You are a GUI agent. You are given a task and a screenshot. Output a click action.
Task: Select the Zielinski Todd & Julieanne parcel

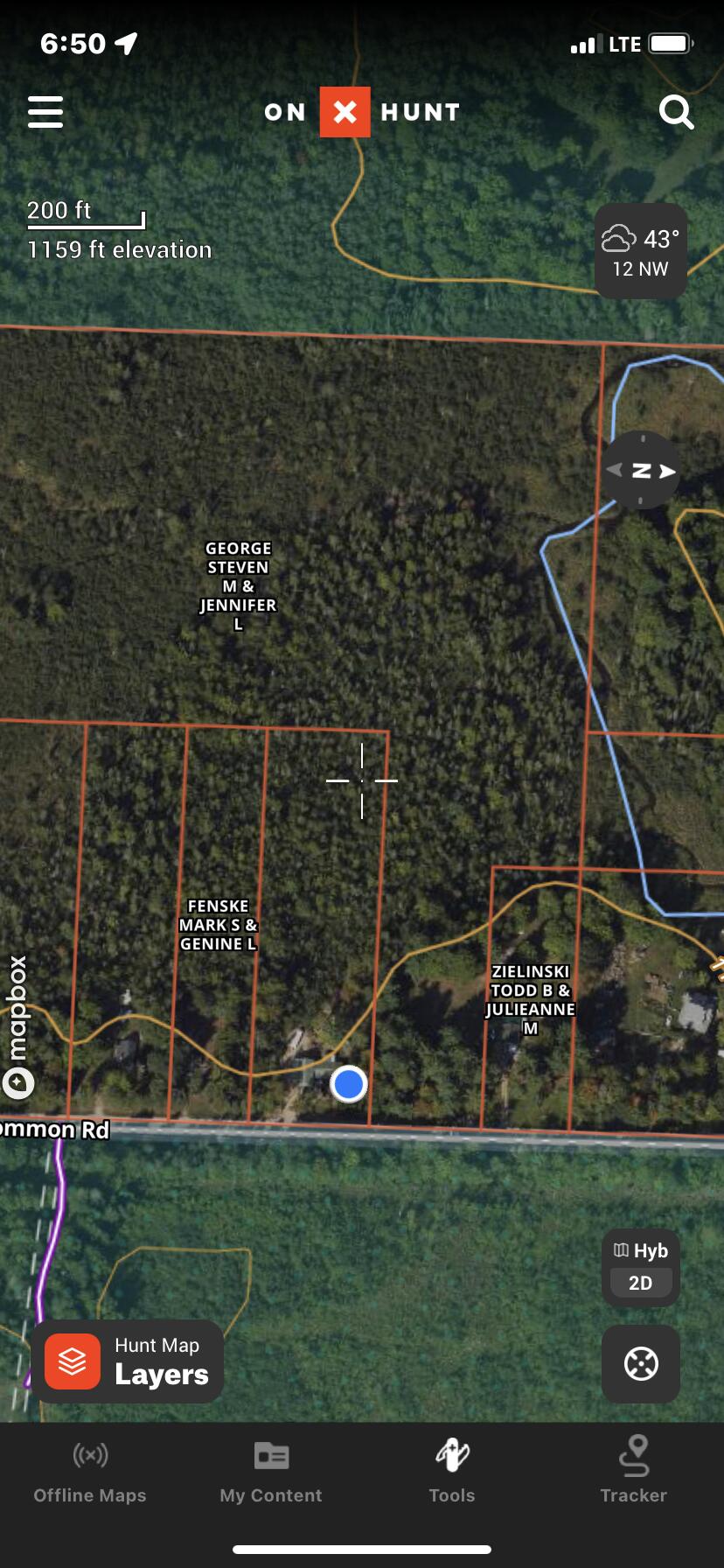pos(530,998)
